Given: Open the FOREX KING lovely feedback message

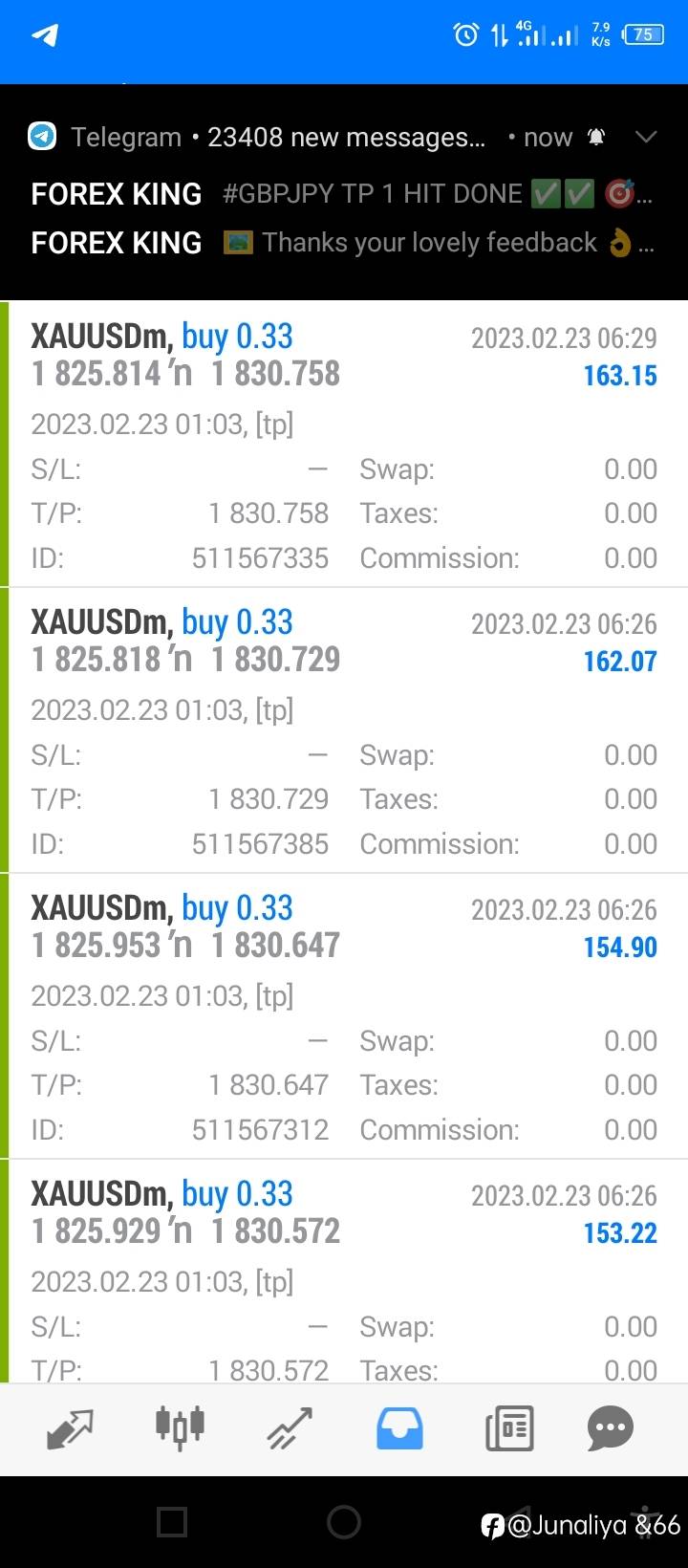Looking at the screenshot, I should 342,243.
